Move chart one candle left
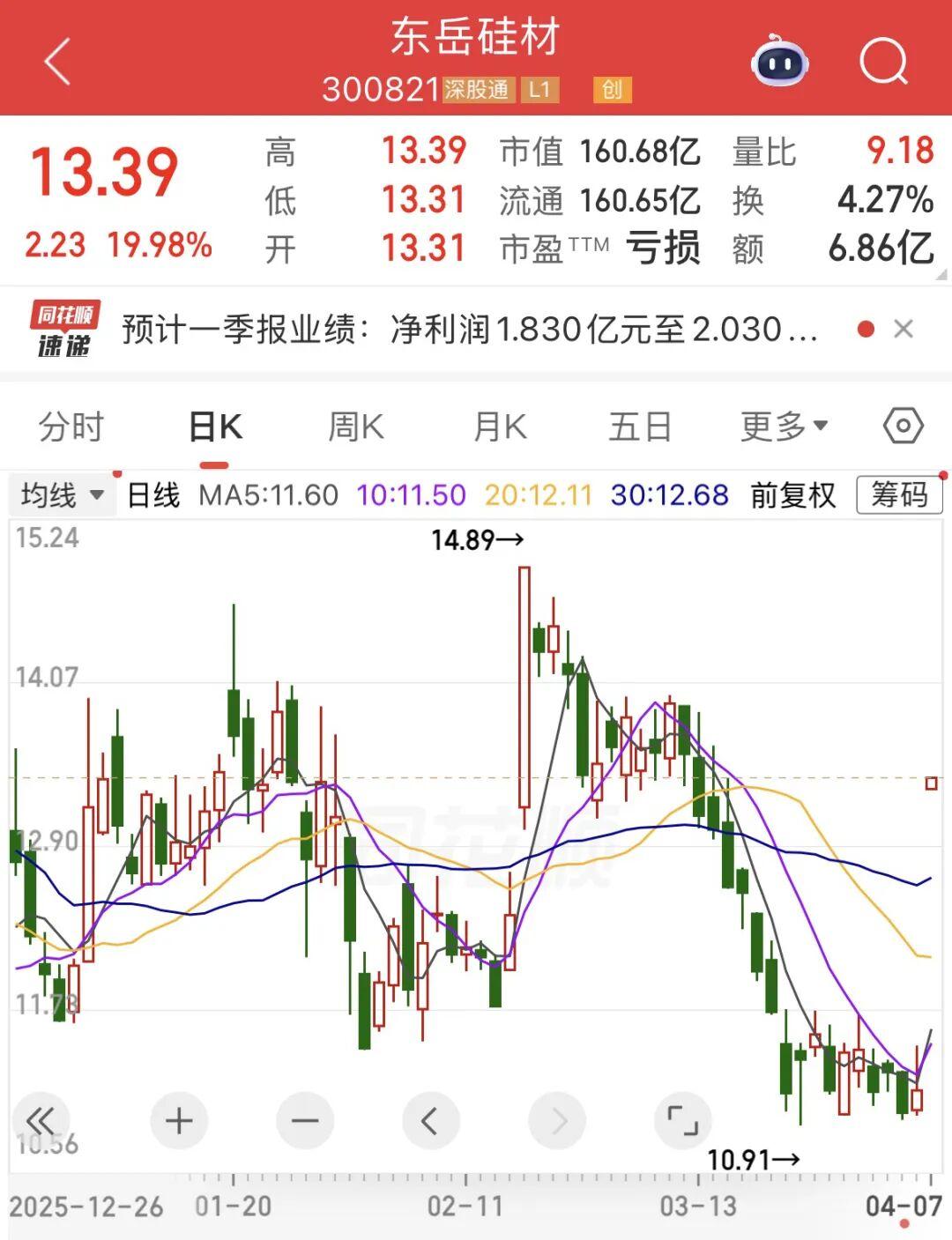This screenshot has width=952, height=1240. (430, 1121)
